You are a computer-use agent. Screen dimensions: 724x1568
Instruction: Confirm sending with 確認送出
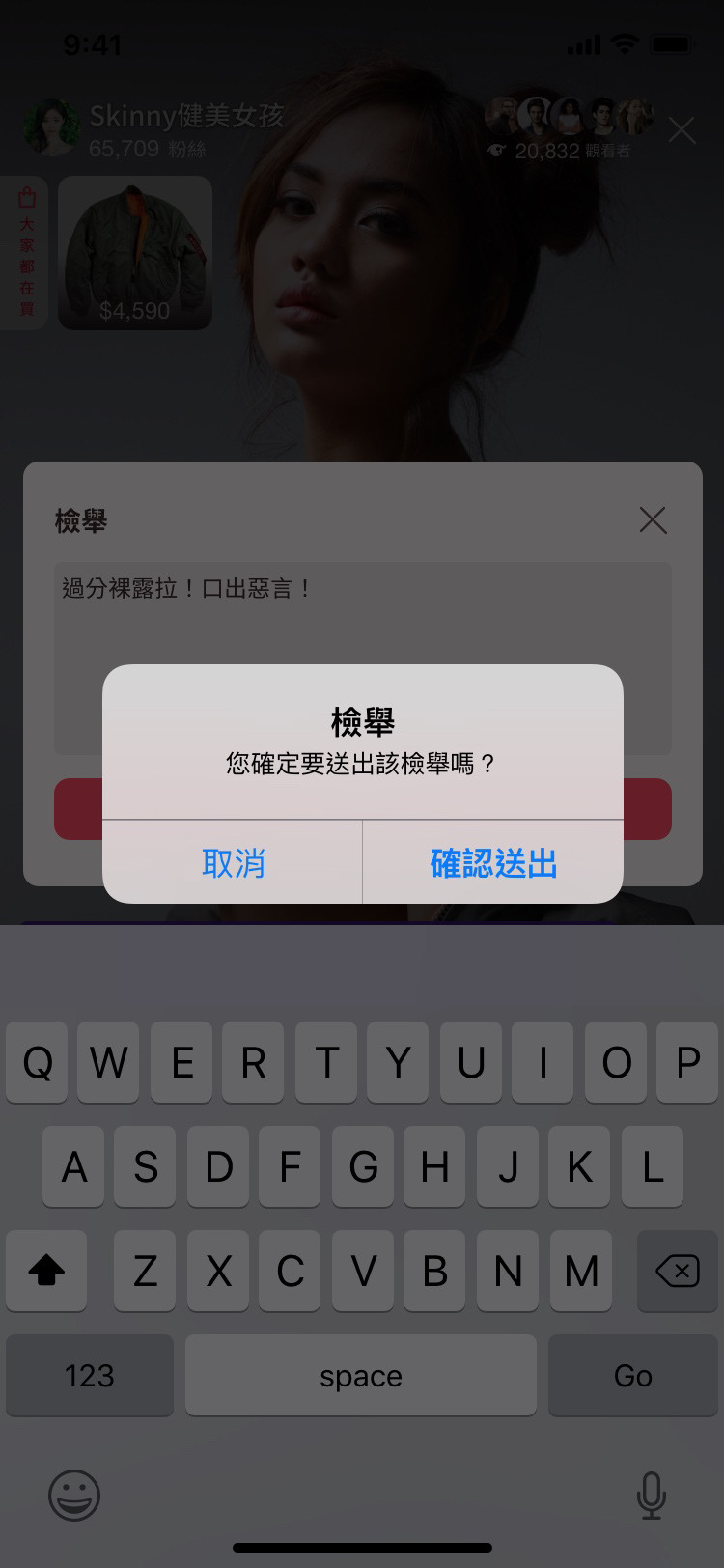tap(493, 862)
